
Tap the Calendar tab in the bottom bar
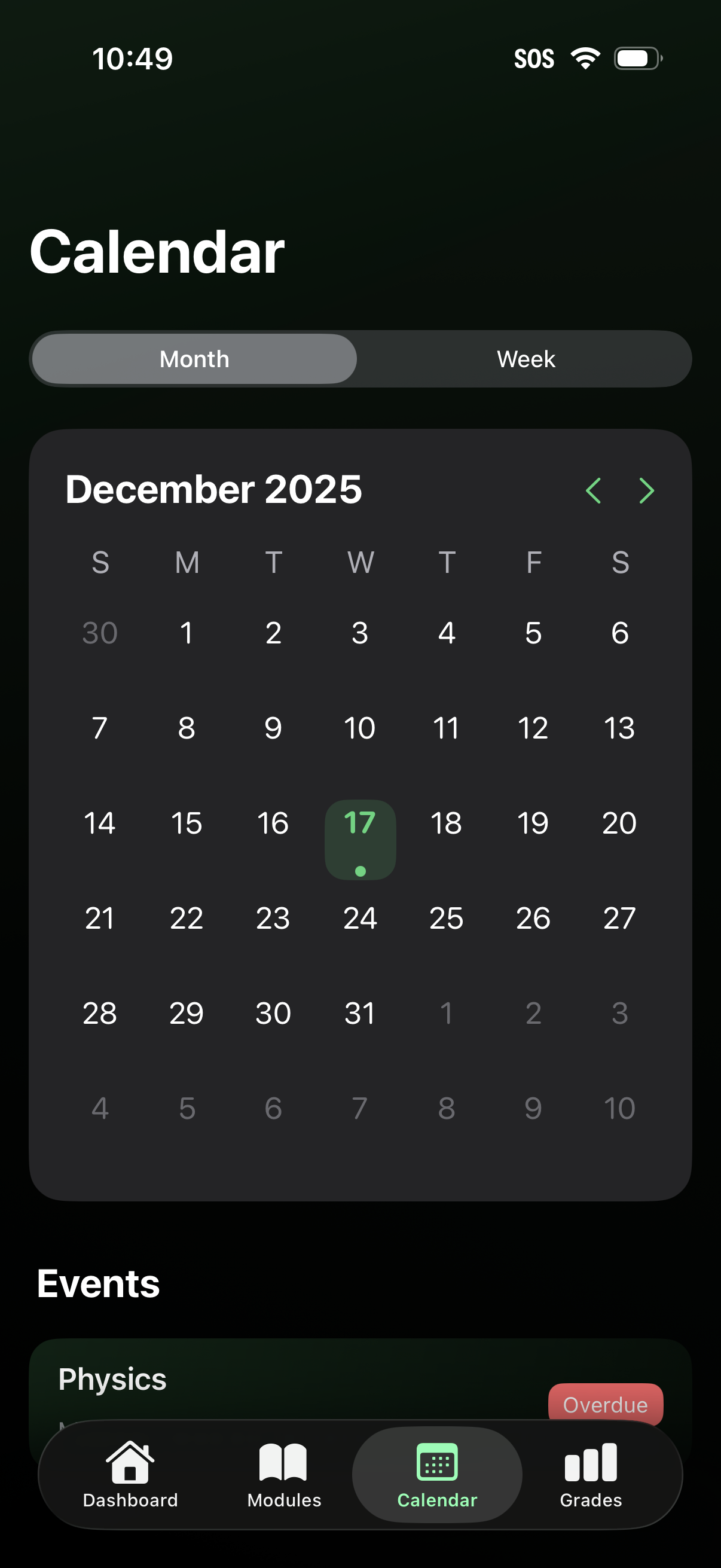tap(437, 1474)
